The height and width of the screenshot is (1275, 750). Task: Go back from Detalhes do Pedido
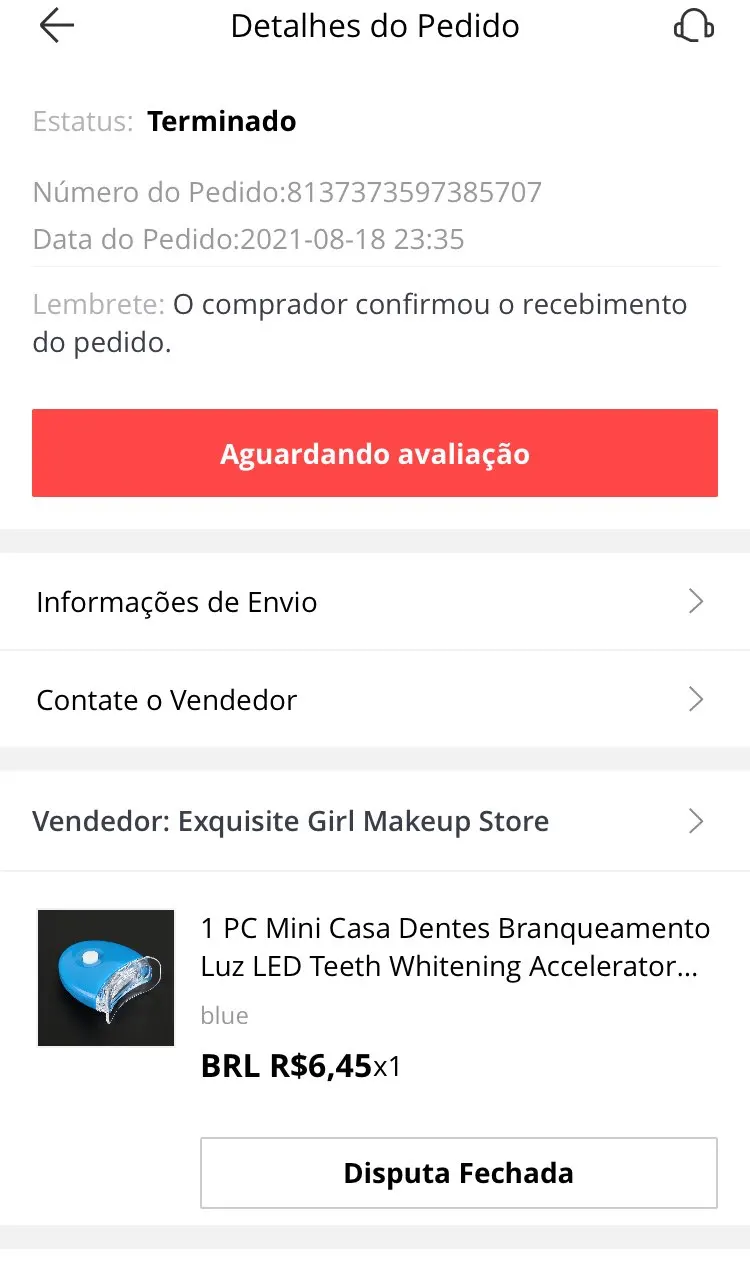pyautogui.click(x=57, y=27)
